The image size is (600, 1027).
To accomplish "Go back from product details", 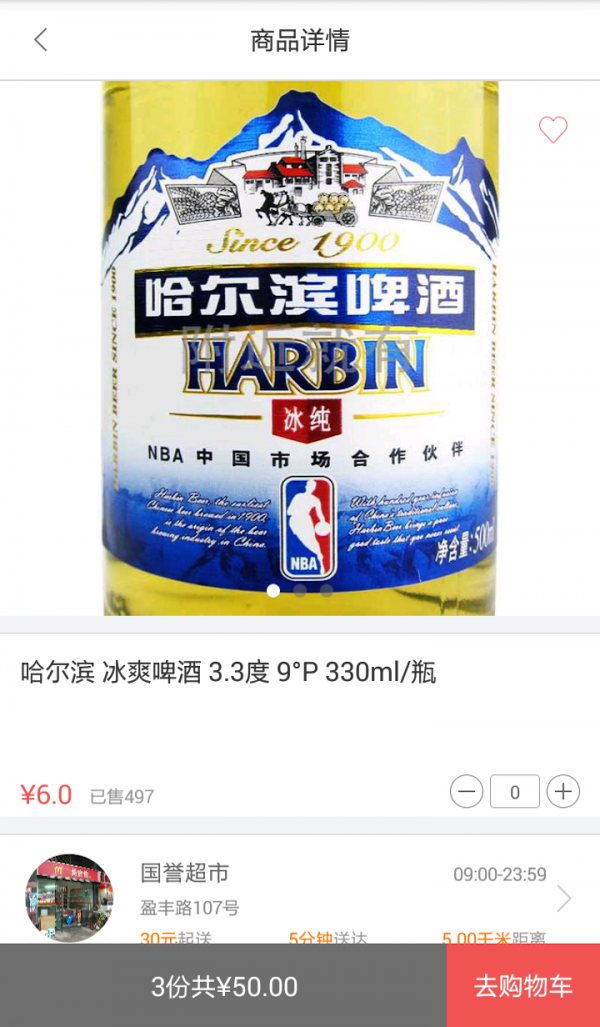I will point(40,40).
